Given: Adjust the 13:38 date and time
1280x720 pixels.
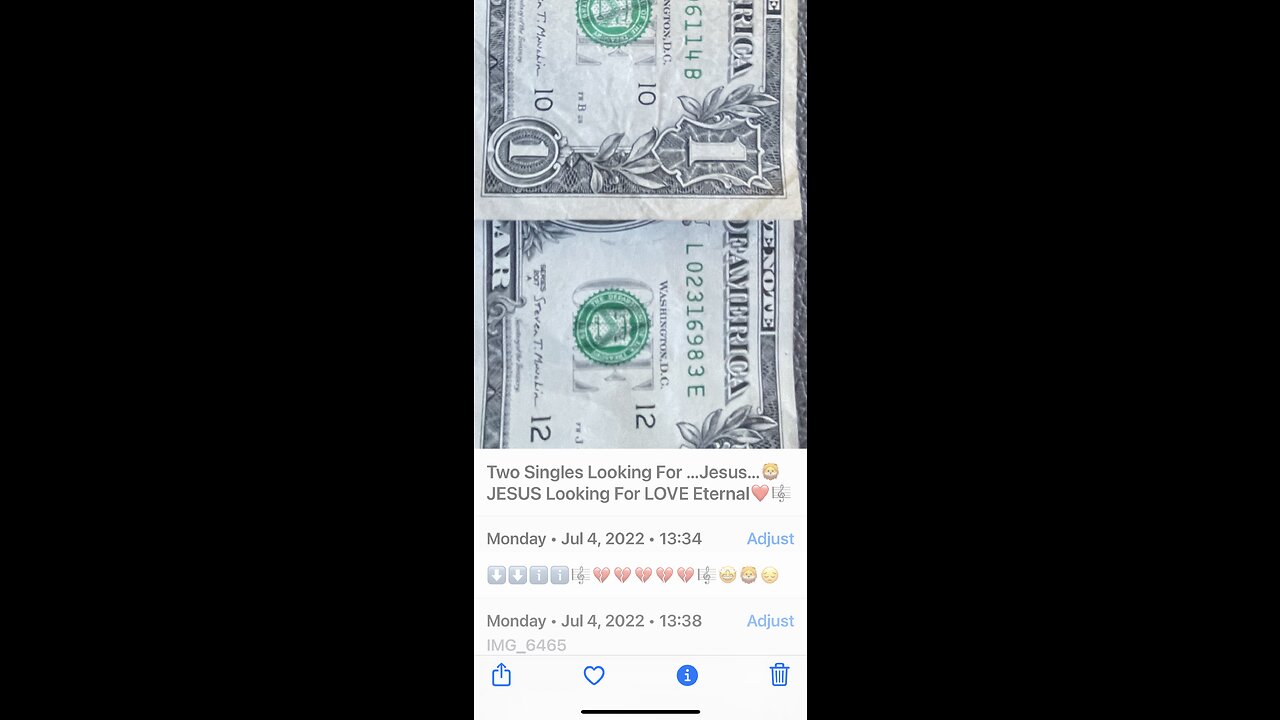Looking at the screenshot, I should (x=770, y=621).
